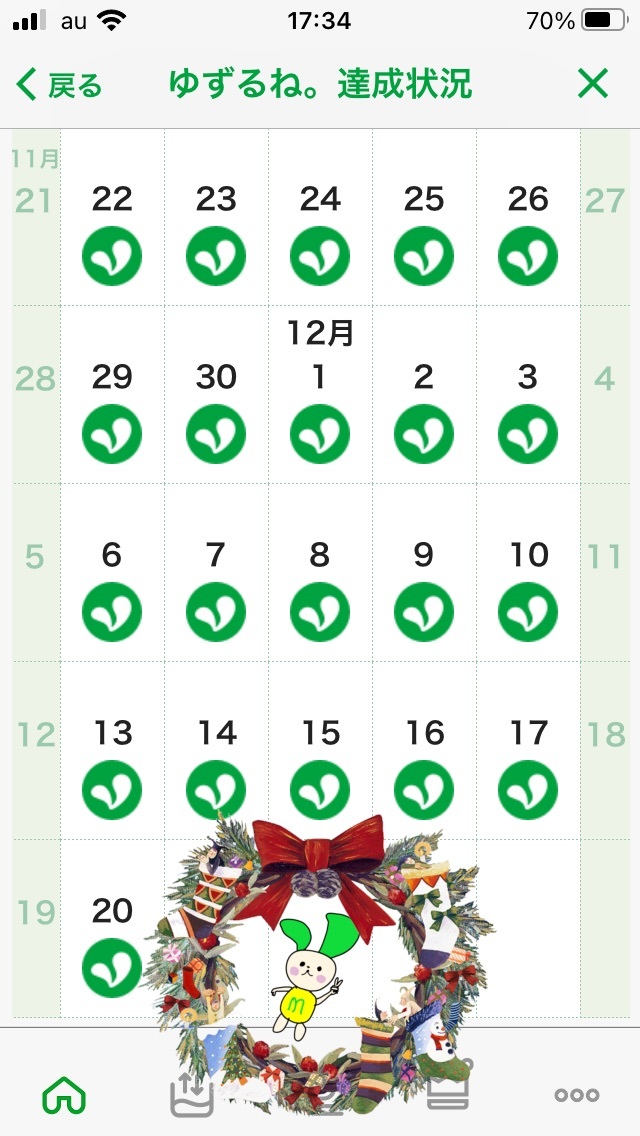Open the tray with upward arrow tab

(x=190, y=1095)
